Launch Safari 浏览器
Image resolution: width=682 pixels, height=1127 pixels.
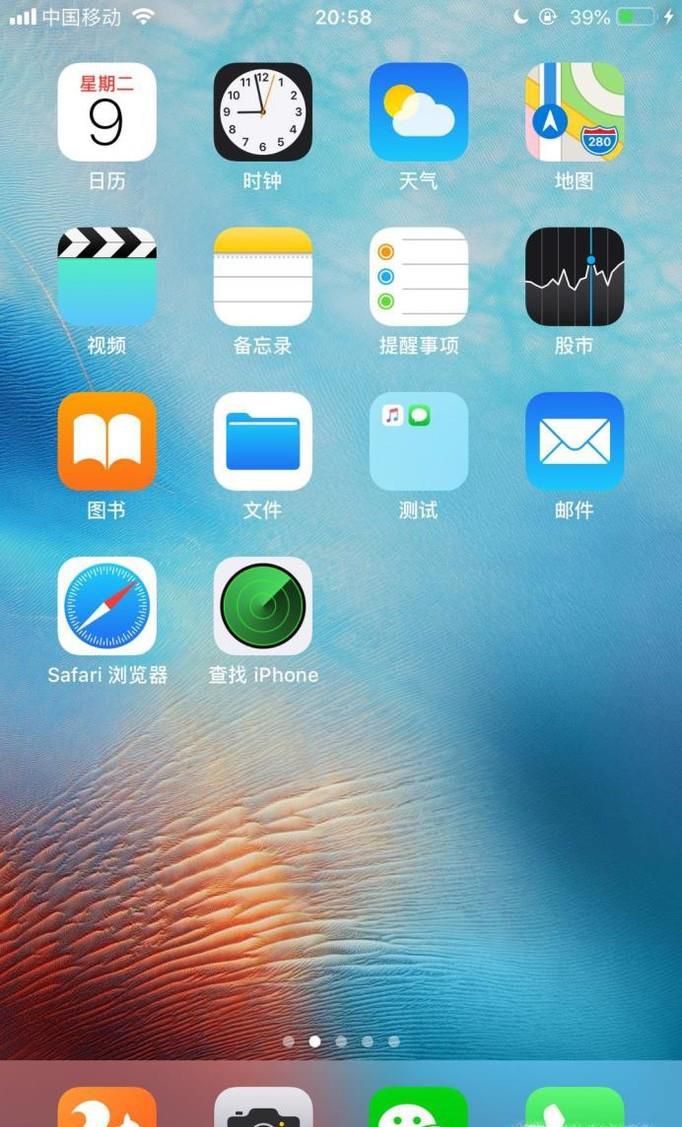click(107, 606)
